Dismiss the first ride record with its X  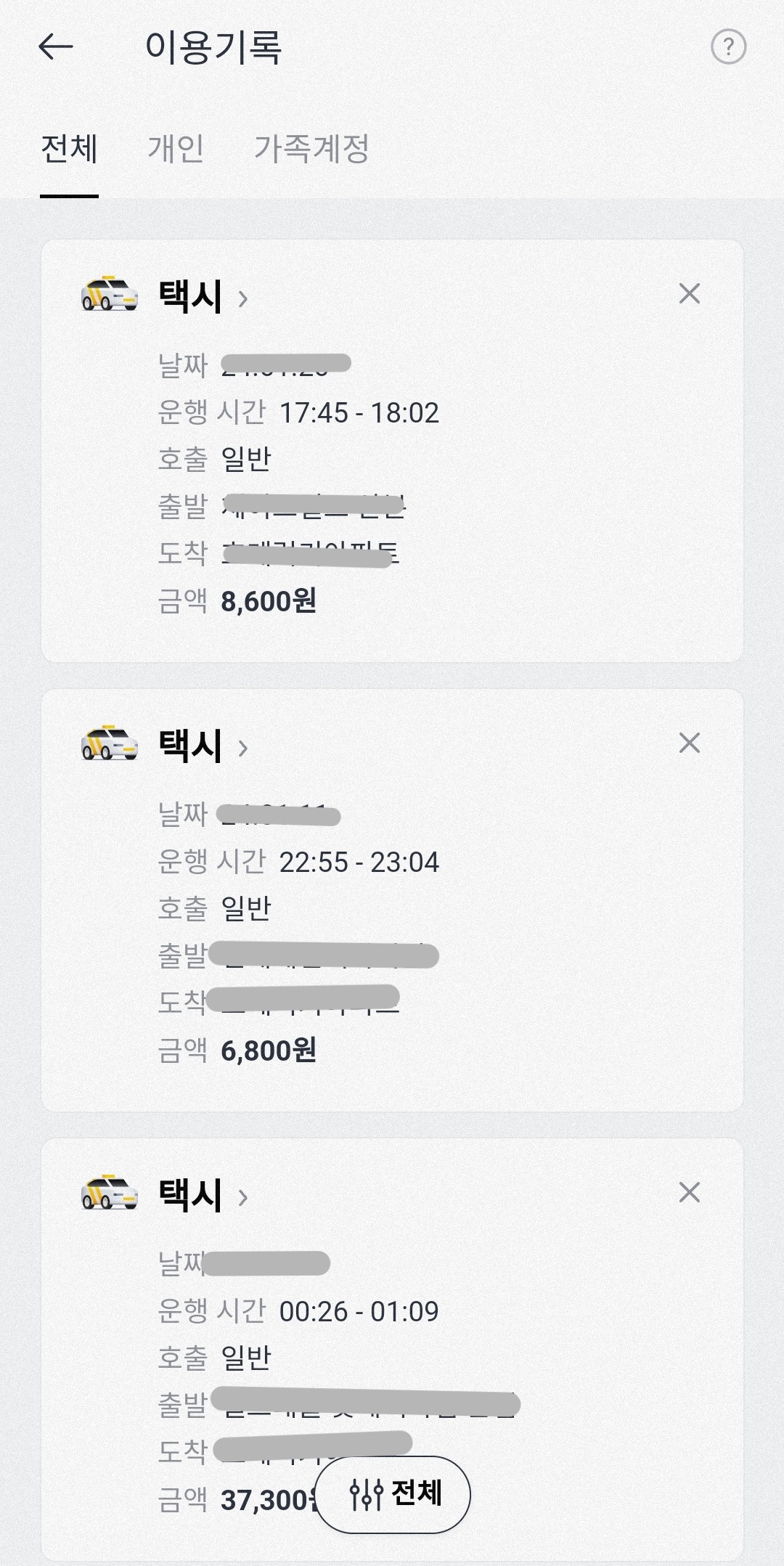coord(688,293)
